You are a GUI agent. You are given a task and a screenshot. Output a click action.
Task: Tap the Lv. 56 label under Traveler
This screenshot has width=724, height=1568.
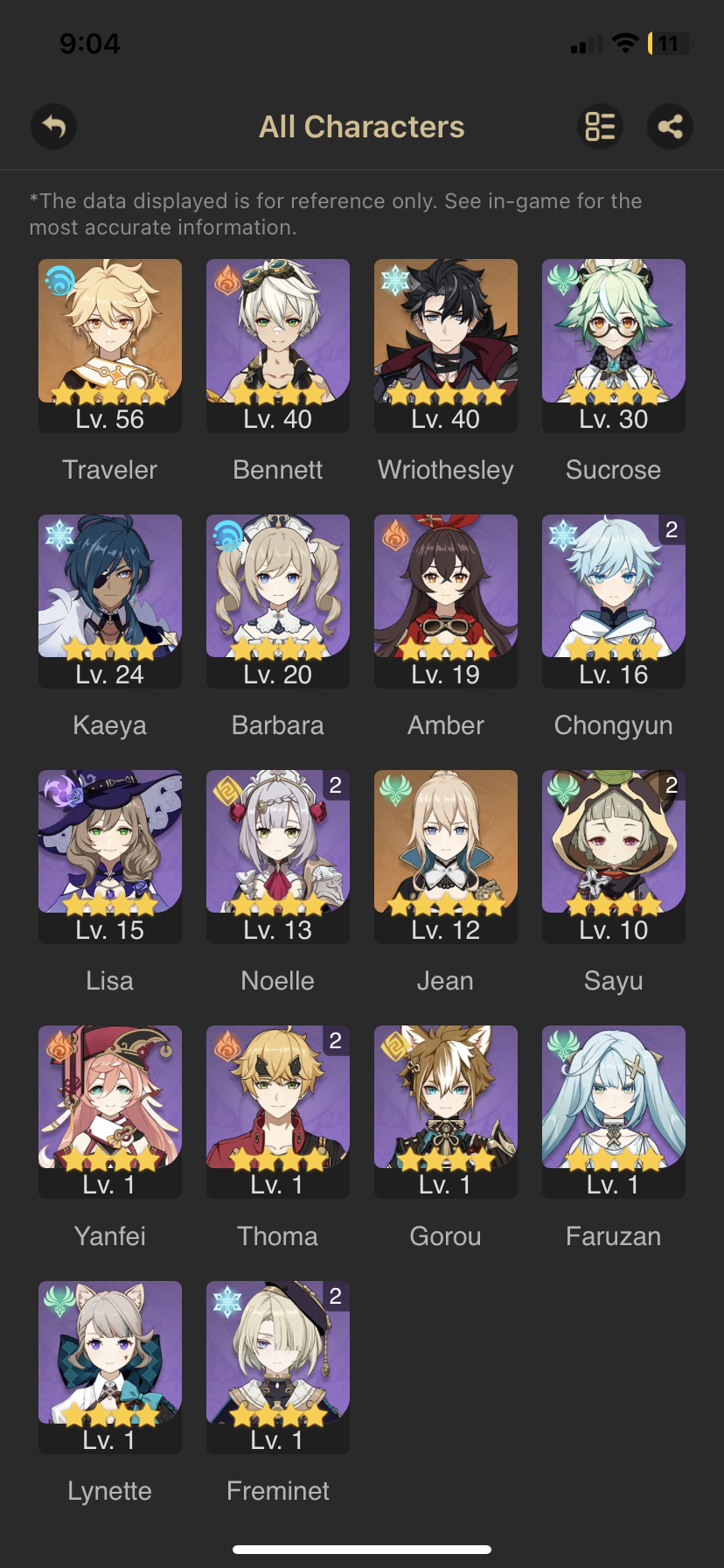point(109,418)
